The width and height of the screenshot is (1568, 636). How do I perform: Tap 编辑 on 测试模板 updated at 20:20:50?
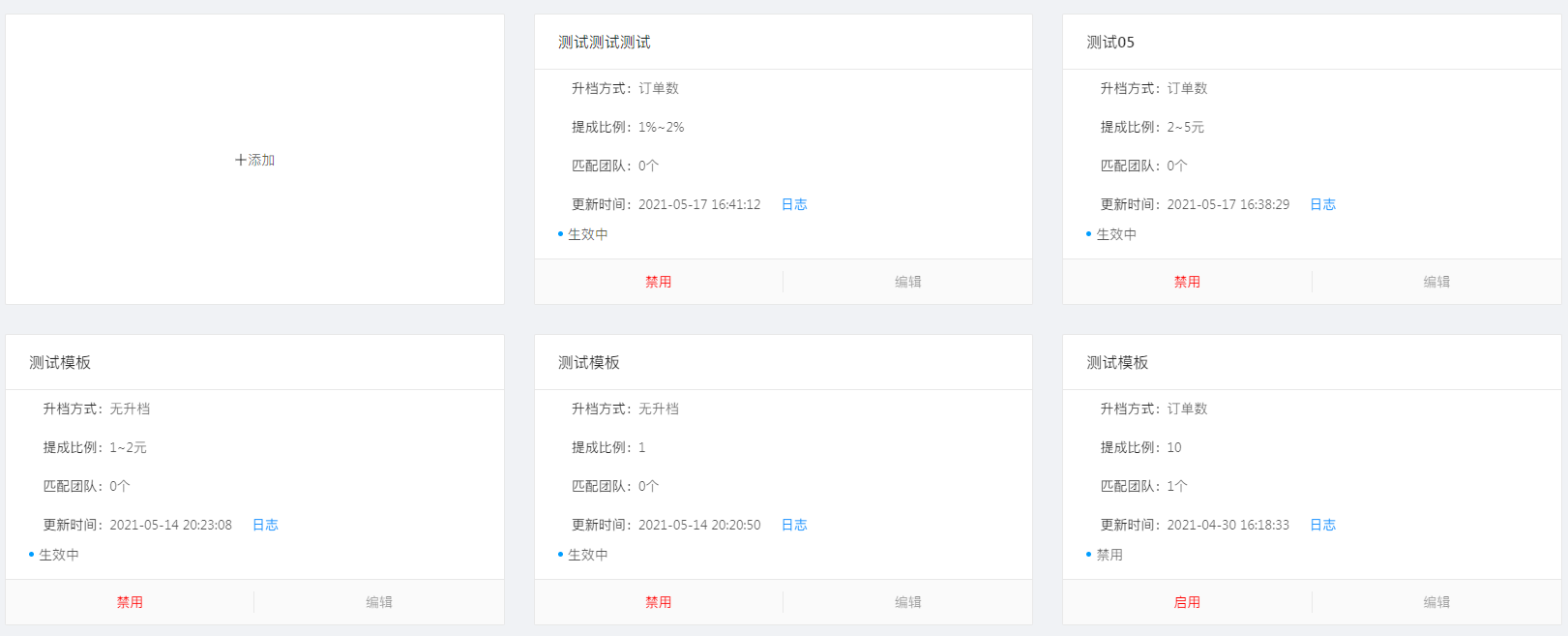(907, 602)
